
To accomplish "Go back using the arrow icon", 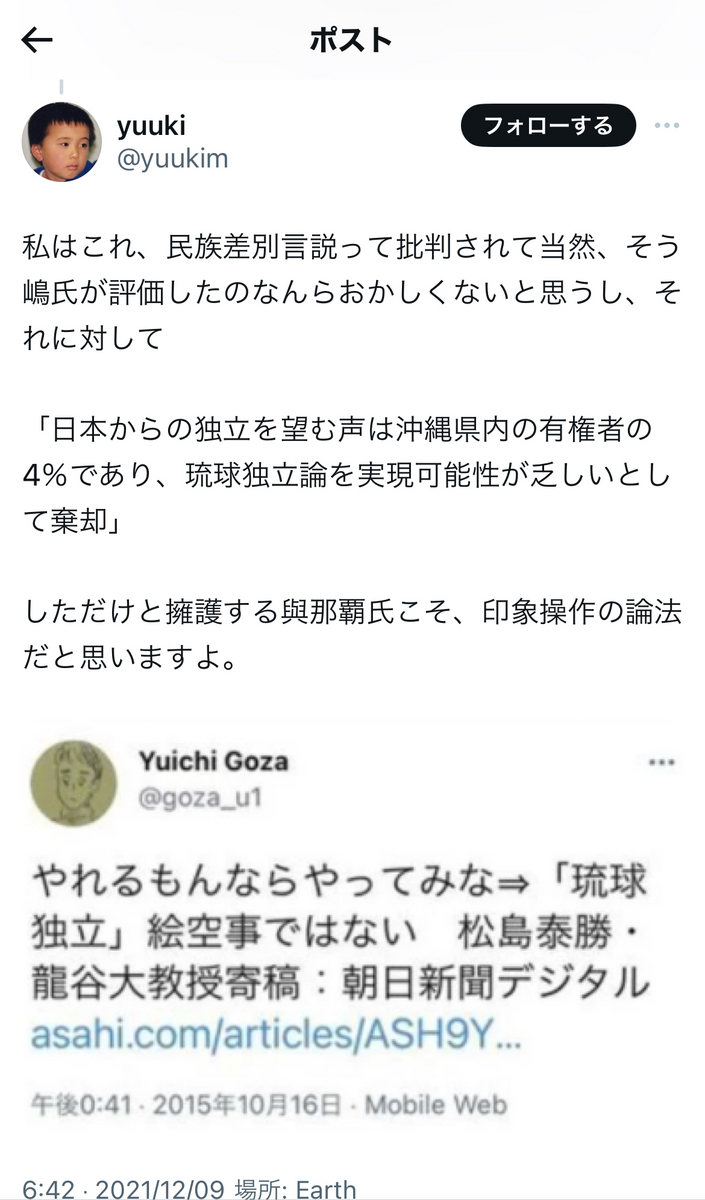I will [37, 40].
